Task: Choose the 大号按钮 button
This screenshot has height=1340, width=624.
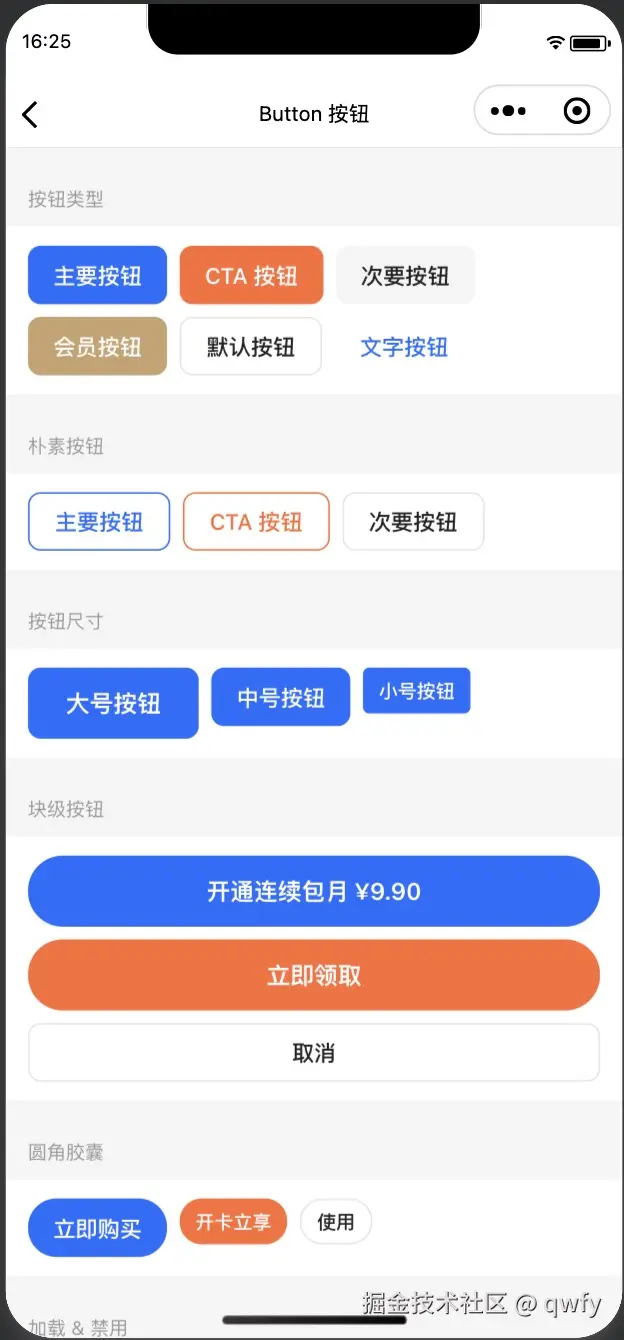Action: (113, 703)
